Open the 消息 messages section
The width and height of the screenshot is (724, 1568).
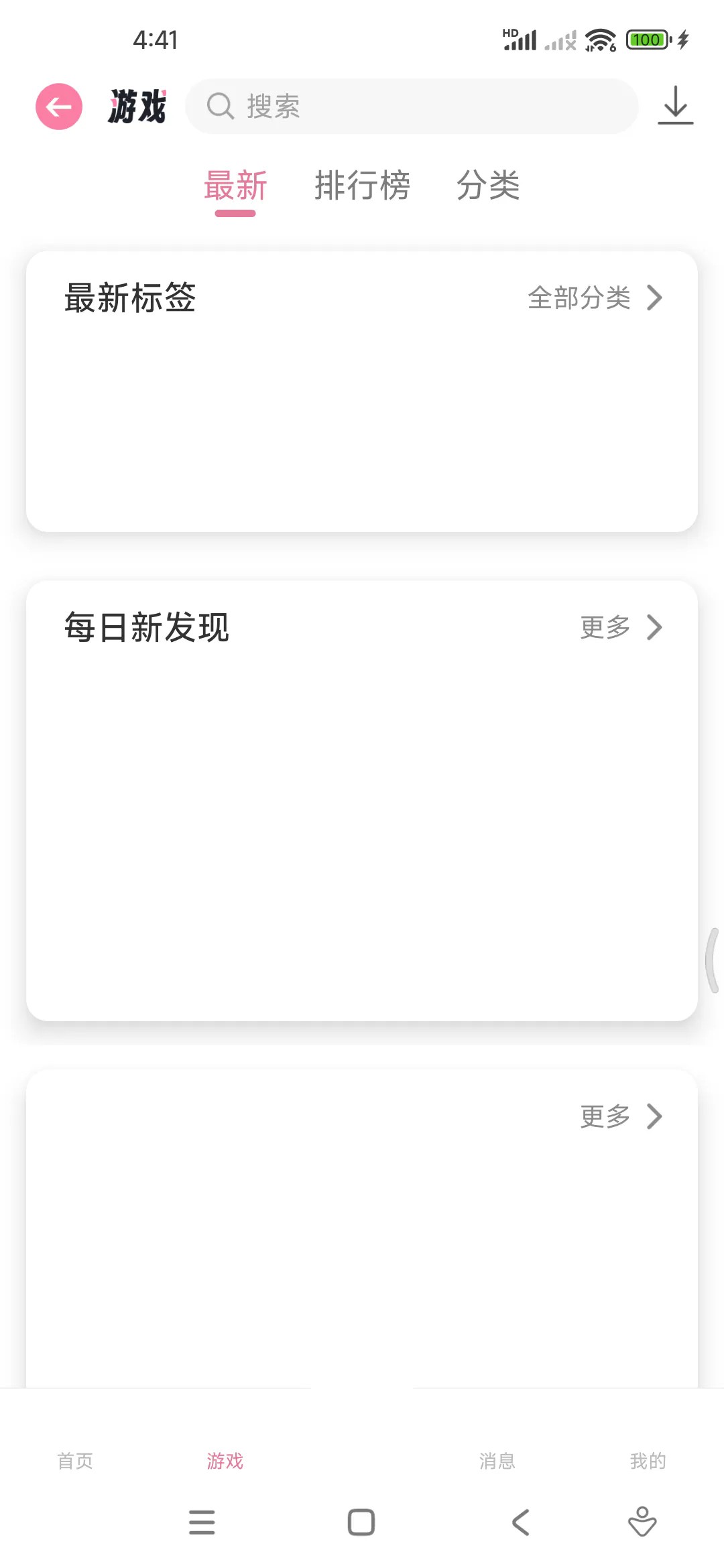(x=498, y=1460)
